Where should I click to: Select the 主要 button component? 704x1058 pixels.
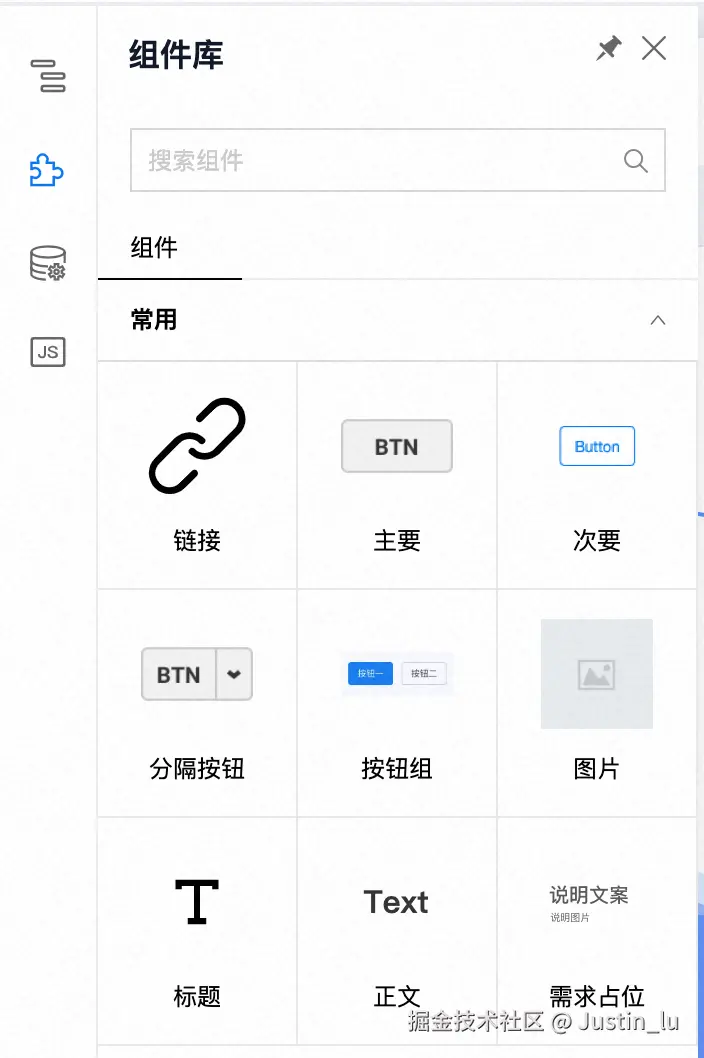point(397,474)
